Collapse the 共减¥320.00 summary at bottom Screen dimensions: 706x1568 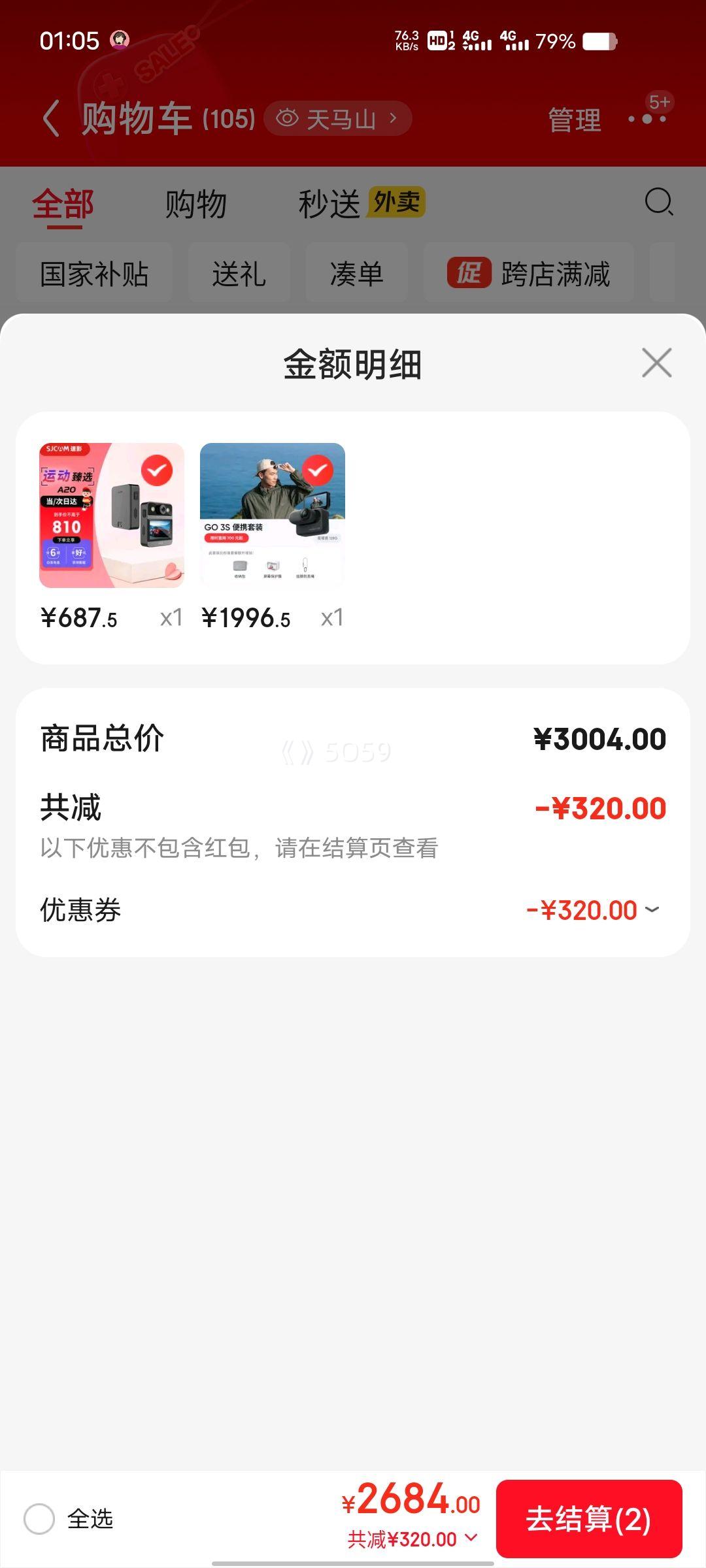[412, 1539]
